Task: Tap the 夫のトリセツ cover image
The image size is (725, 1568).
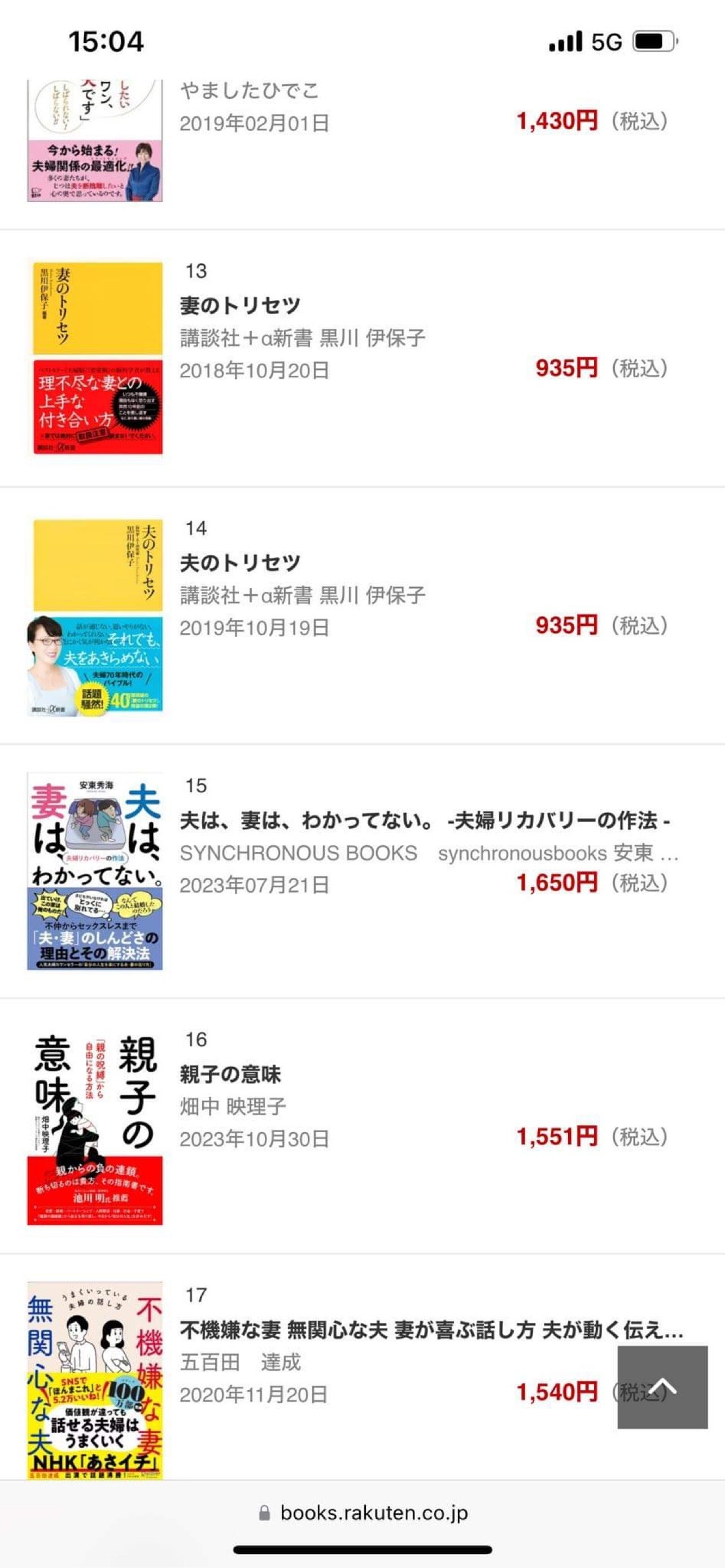Action: (95, 617)
